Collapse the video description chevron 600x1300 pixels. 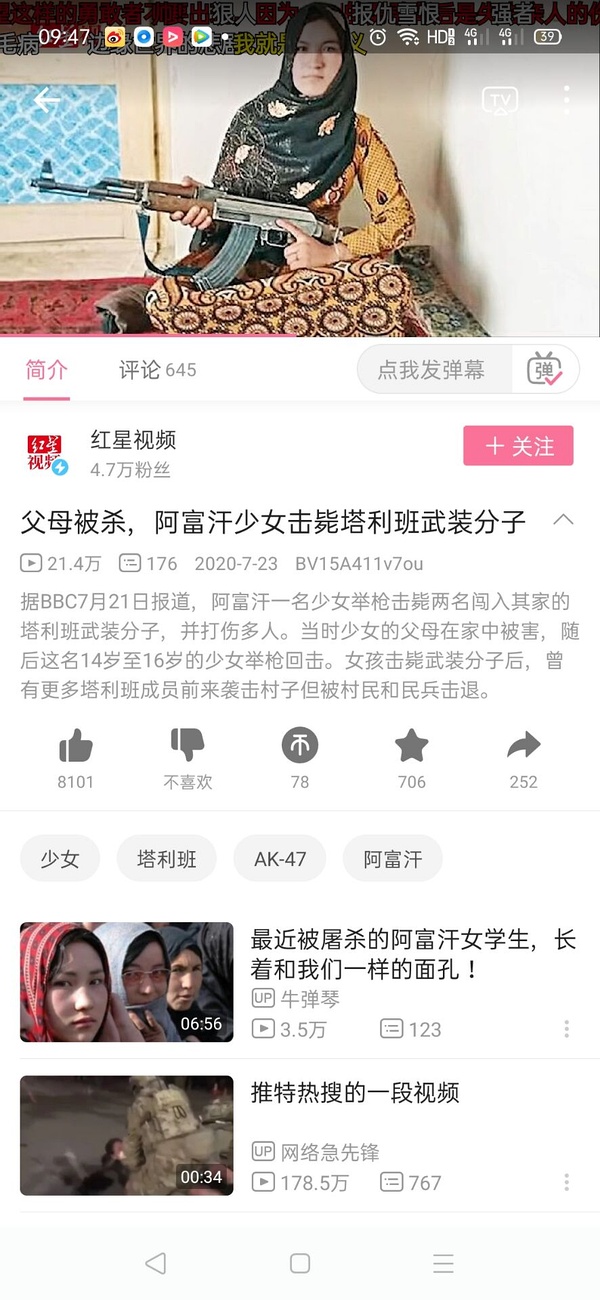coord(564,519)
